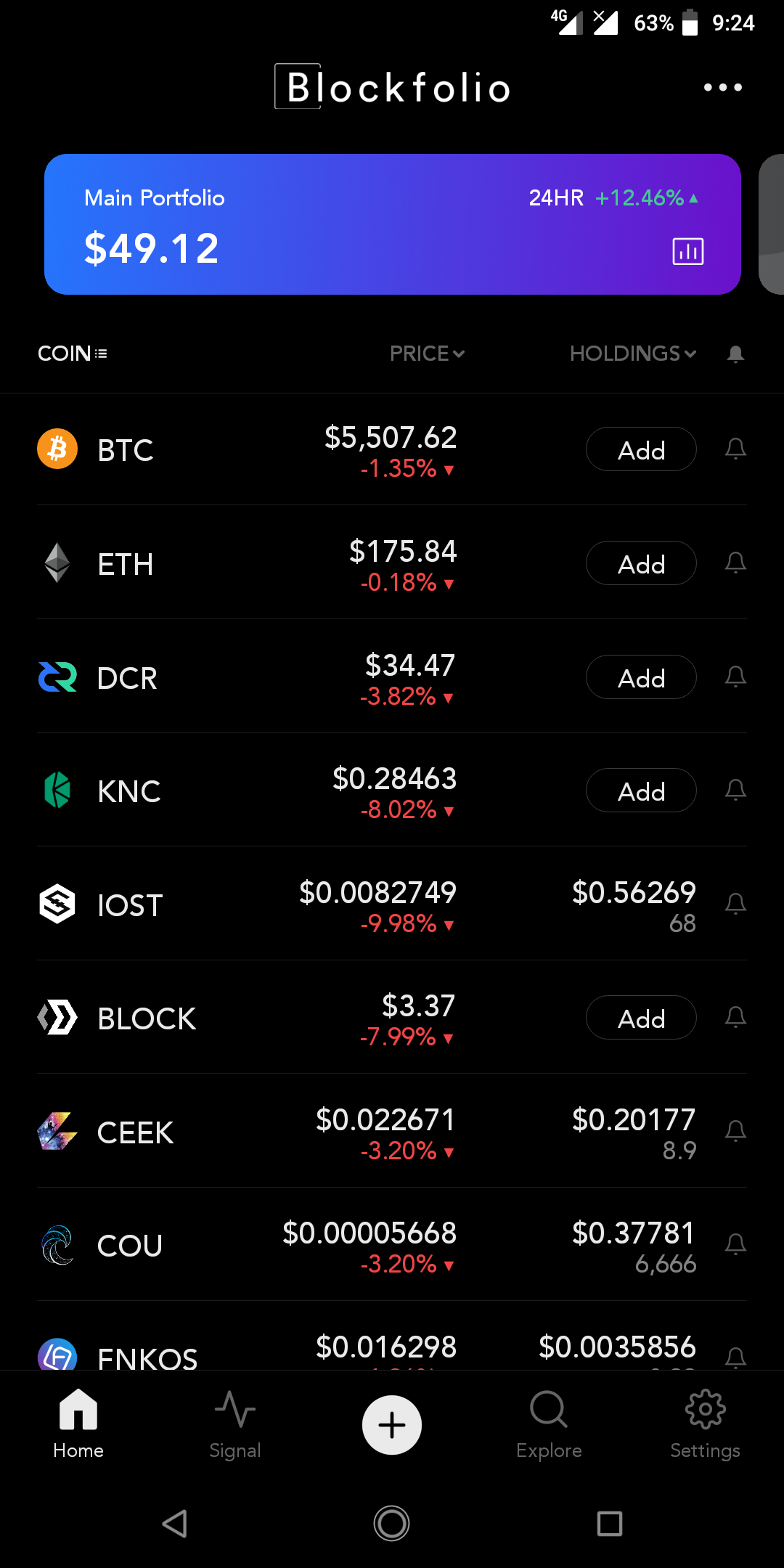
Task: Open the three-dot overflow menu
Action: click(x=722, y=87)
